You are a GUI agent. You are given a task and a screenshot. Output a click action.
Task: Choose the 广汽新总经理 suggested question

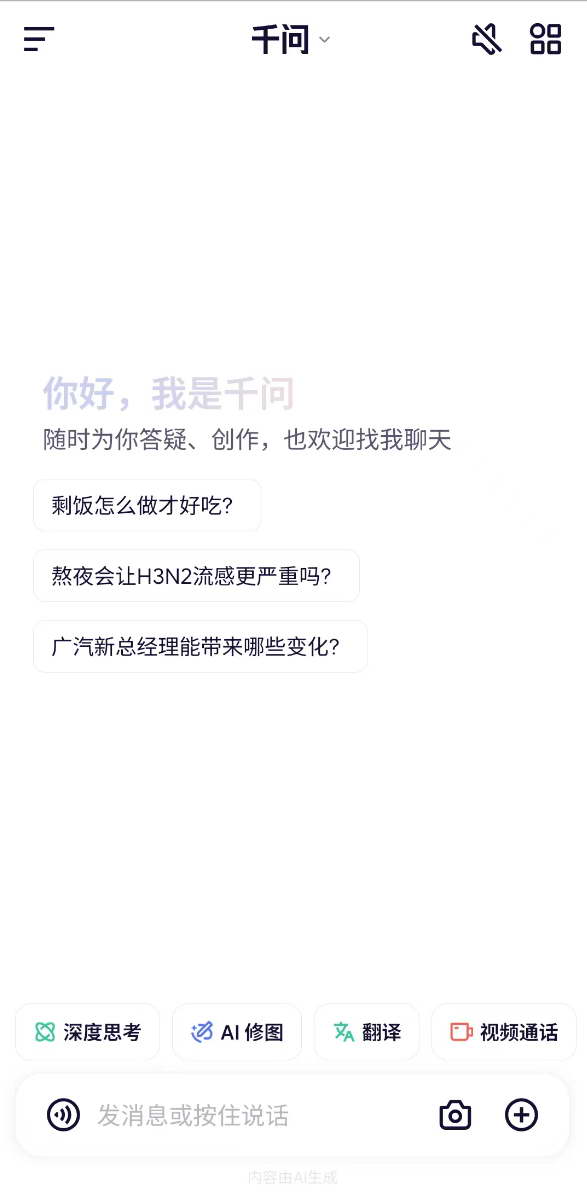(x=200, y=646)
